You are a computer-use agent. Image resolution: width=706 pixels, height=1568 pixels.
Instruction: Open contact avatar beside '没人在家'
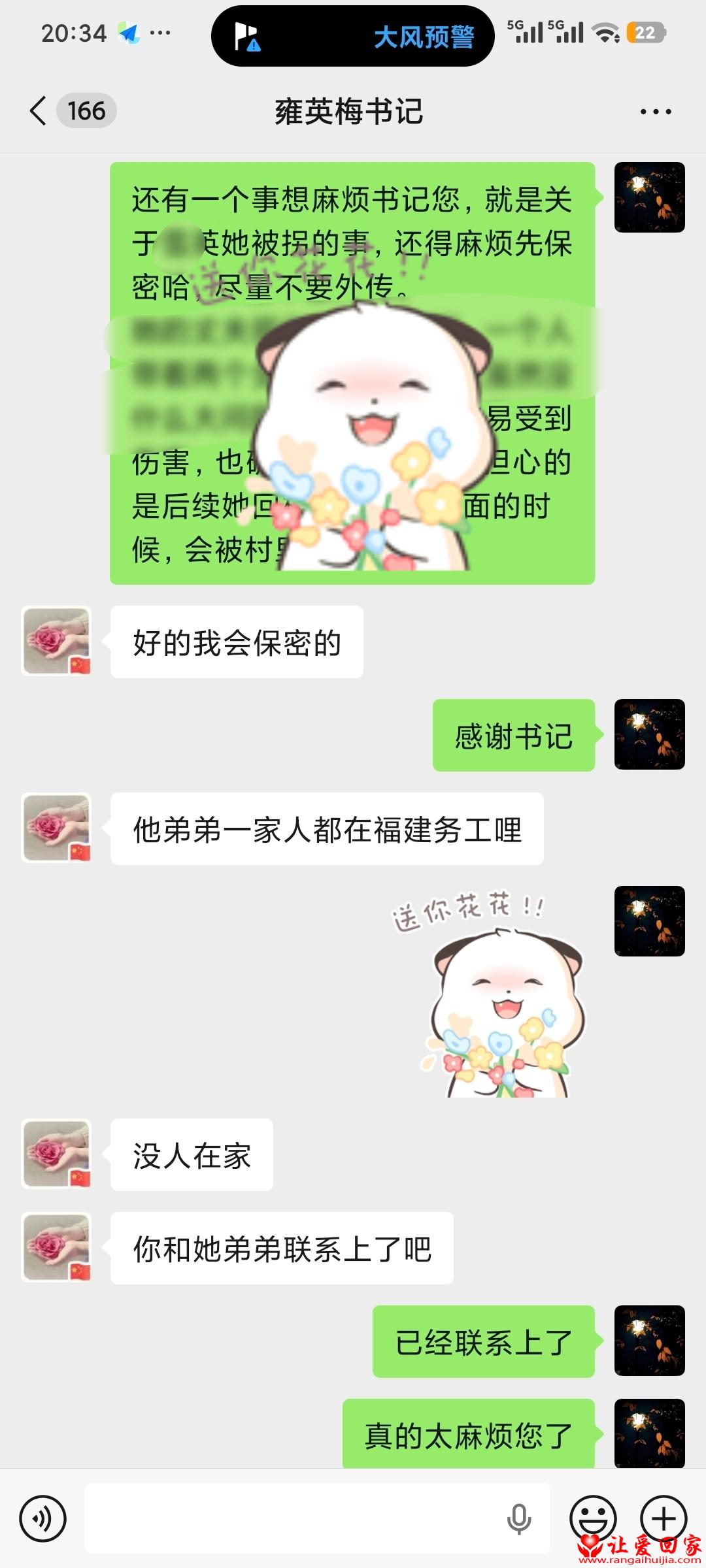(x=57, y=1154)
